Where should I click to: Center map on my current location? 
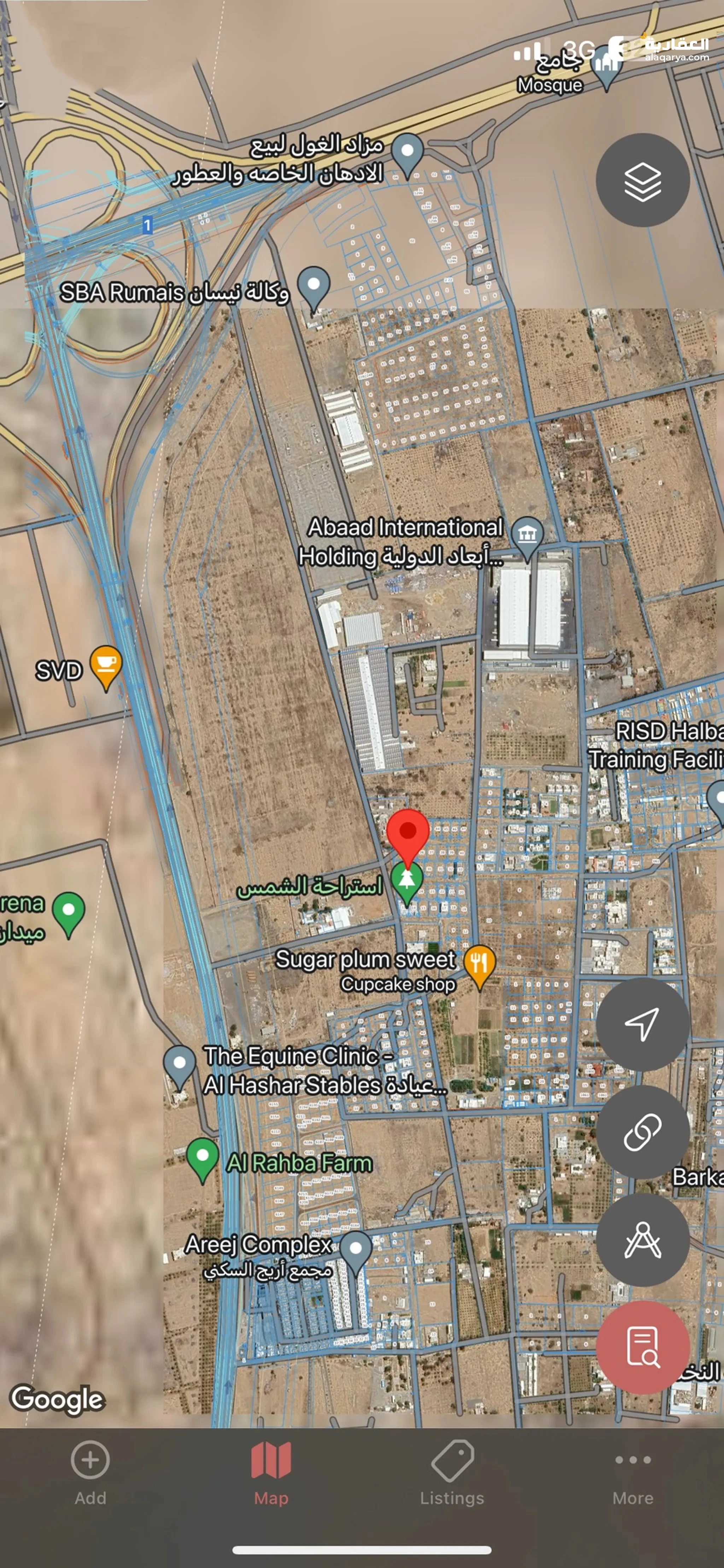tap(642, 1024)
